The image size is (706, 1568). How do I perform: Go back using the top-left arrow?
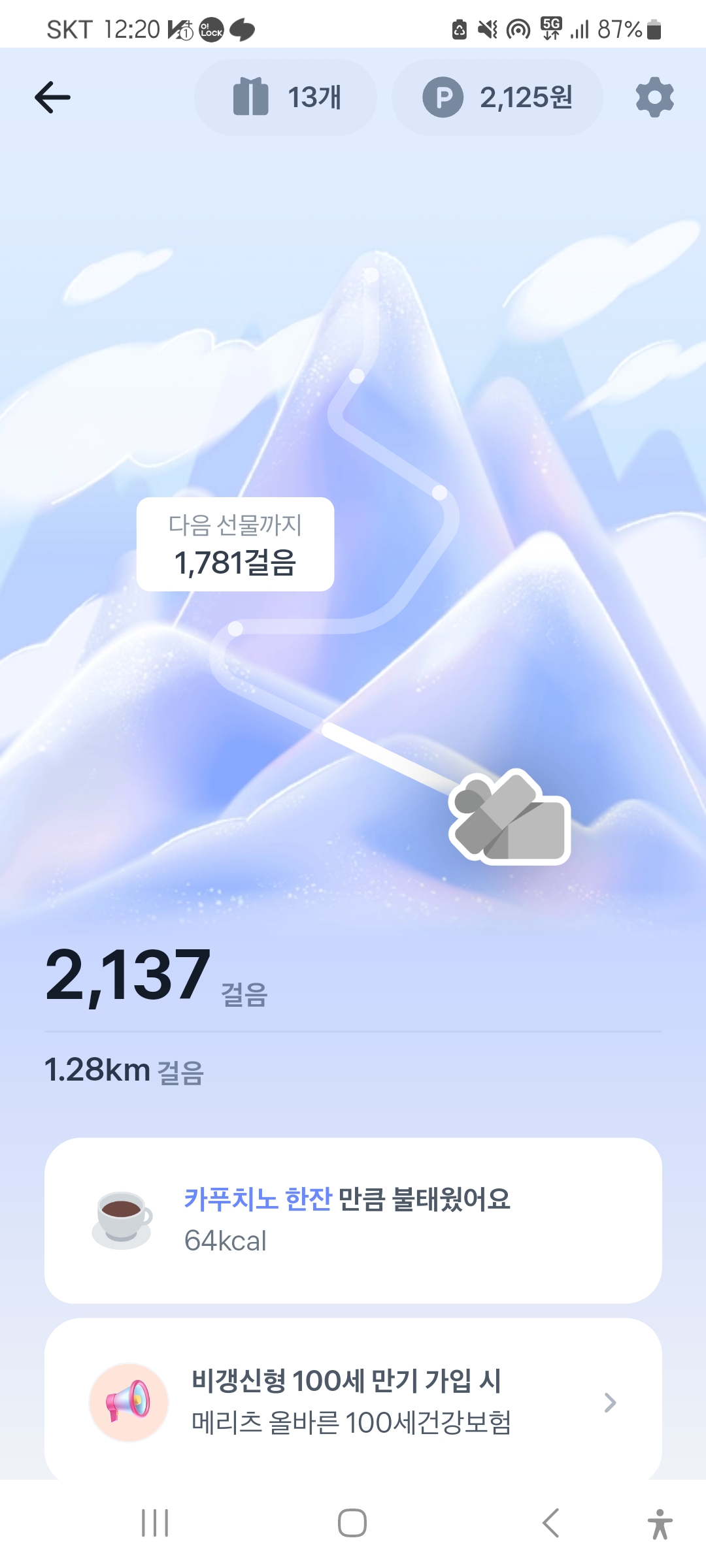tap(52, 97)
